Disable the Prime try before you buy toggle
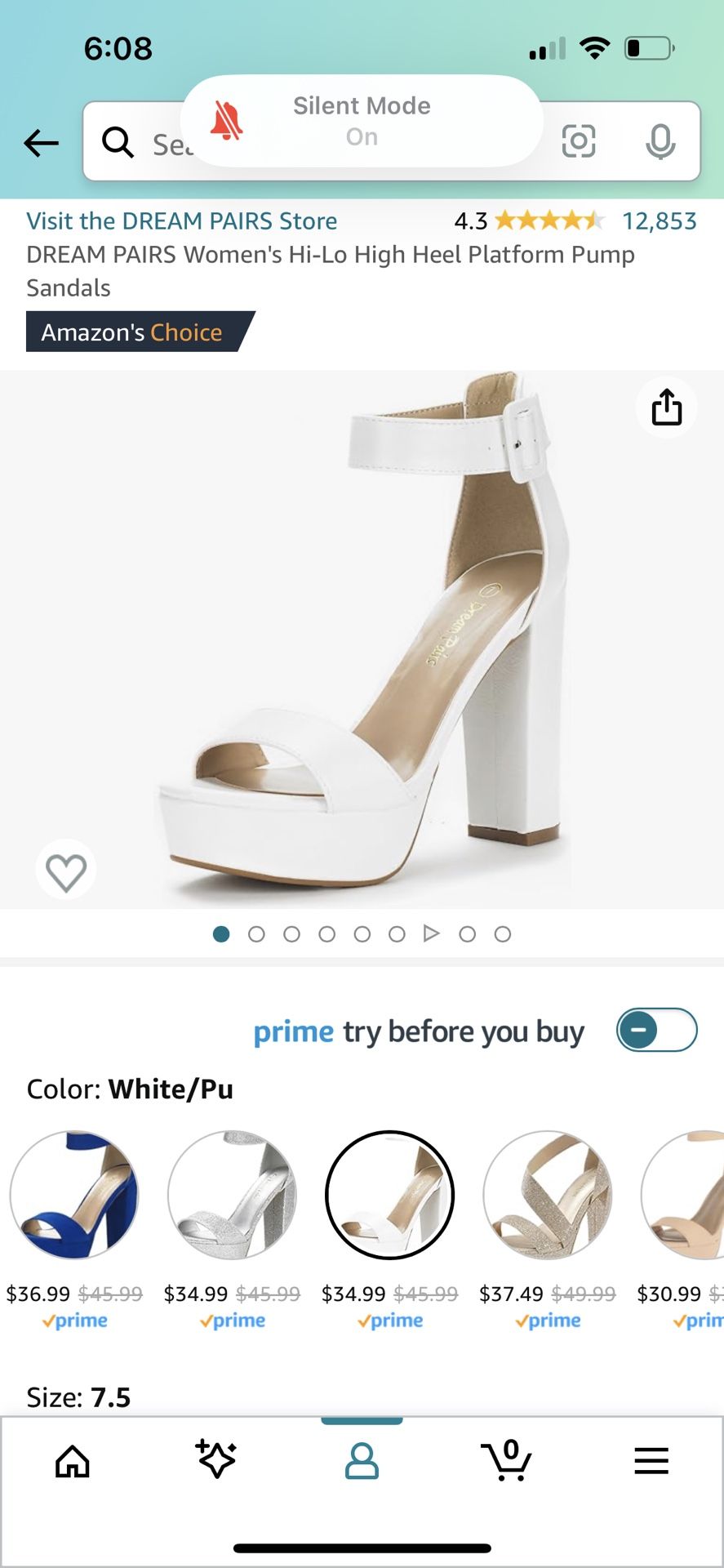 (x=656, y=1030)
